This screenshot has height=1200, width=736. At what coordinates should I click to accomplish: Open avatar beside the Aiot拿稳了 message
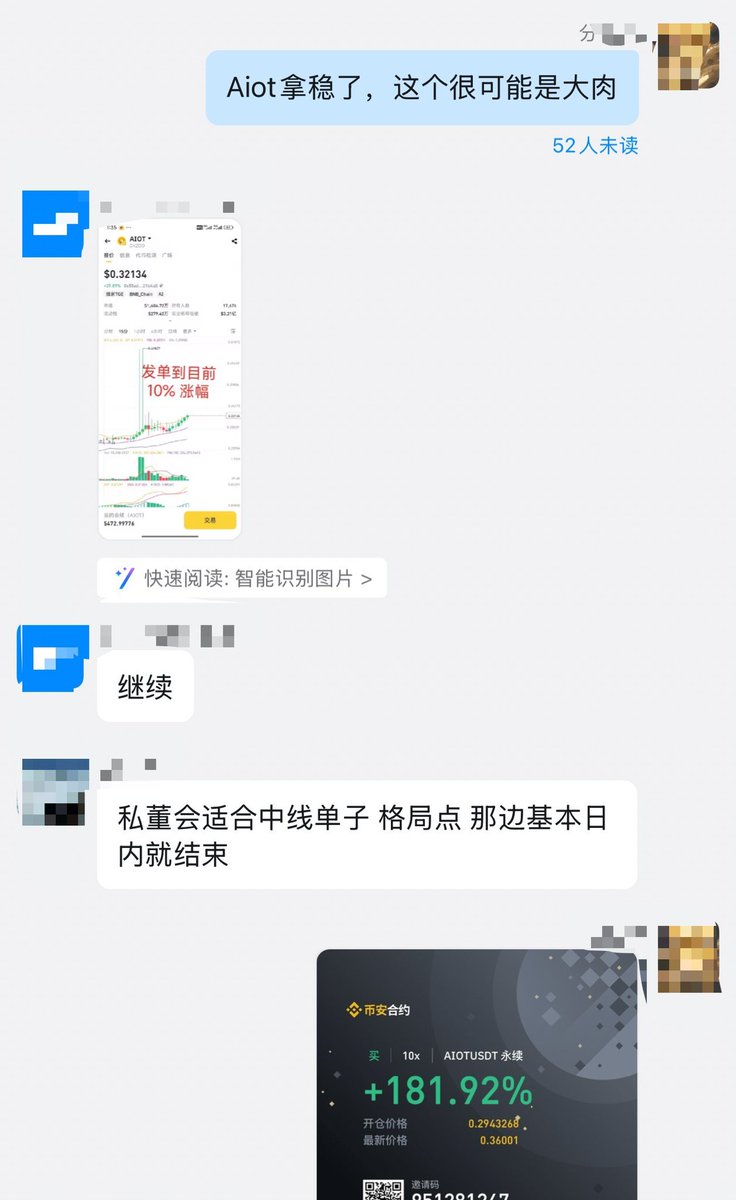point(688,54)
